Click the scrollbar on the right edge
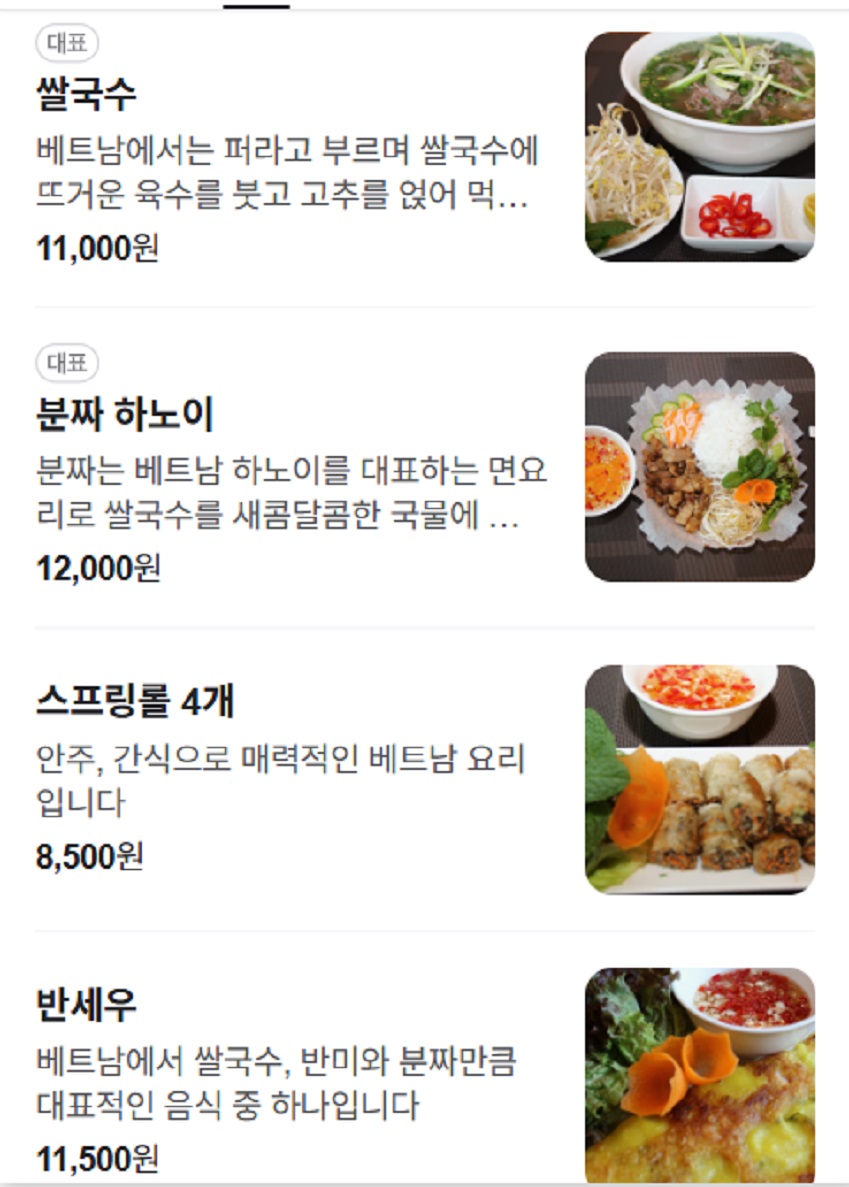Viewport: 849px width, 1187px height. pos(843,400)
